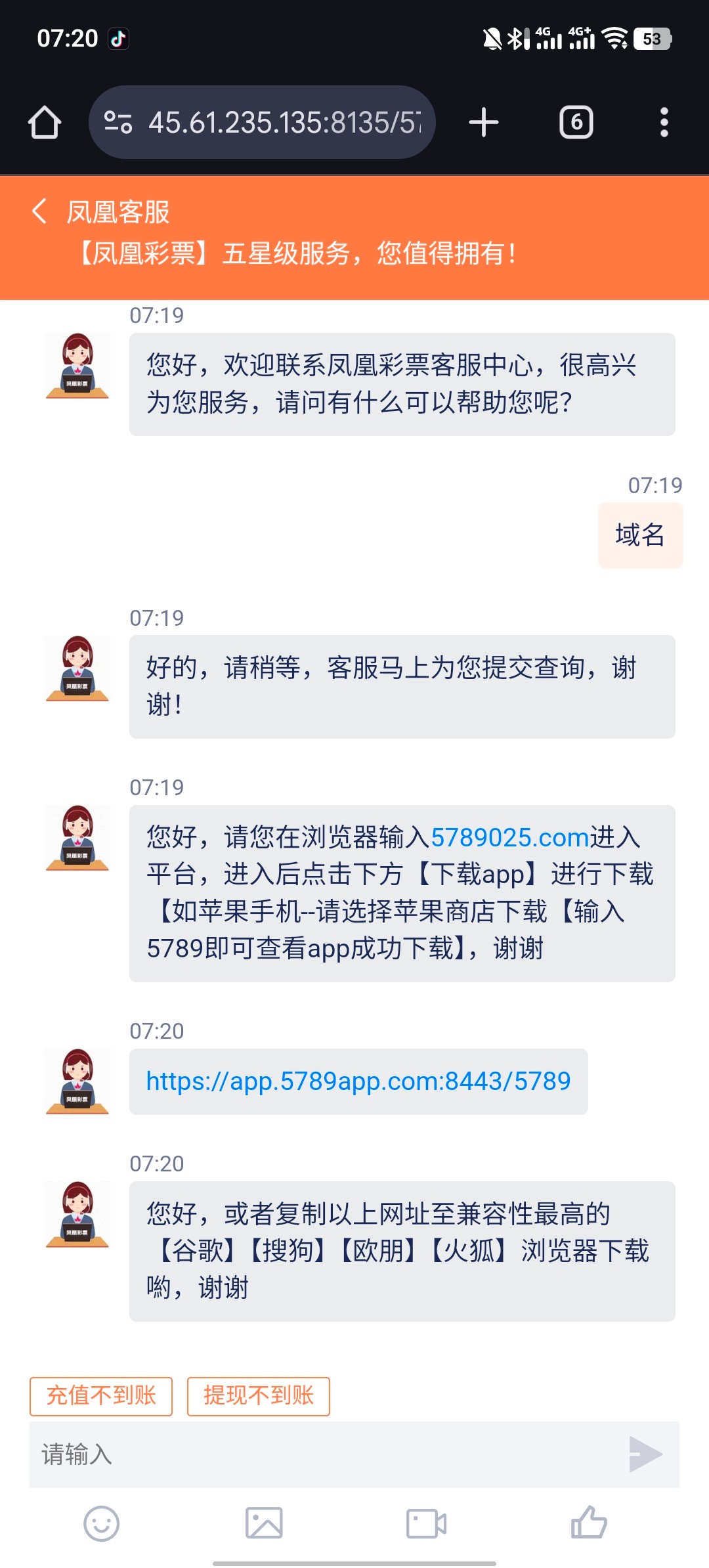Open the 5789025.com link

click(509, 837)
